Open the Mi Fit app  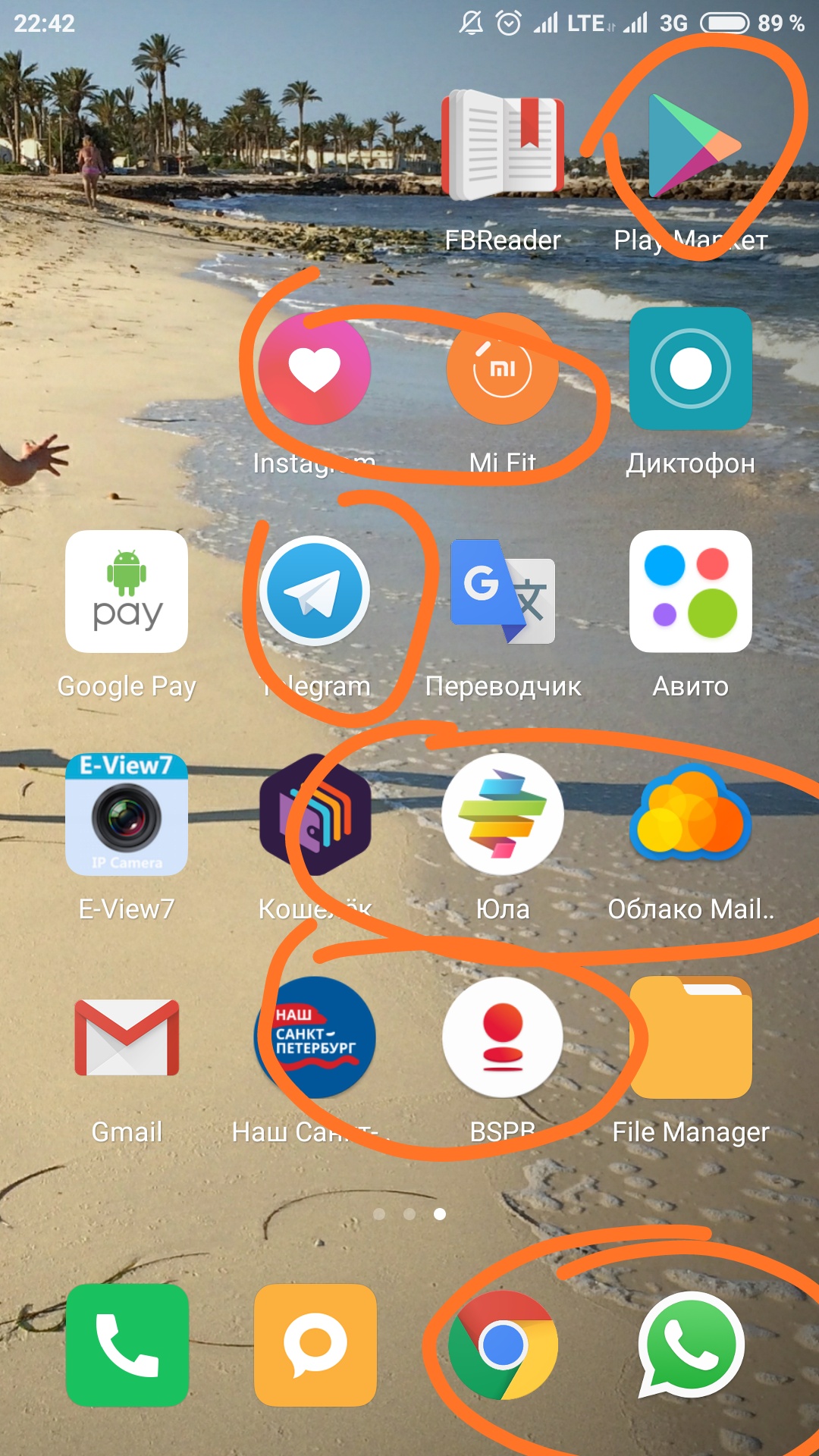tap(502, 369)
